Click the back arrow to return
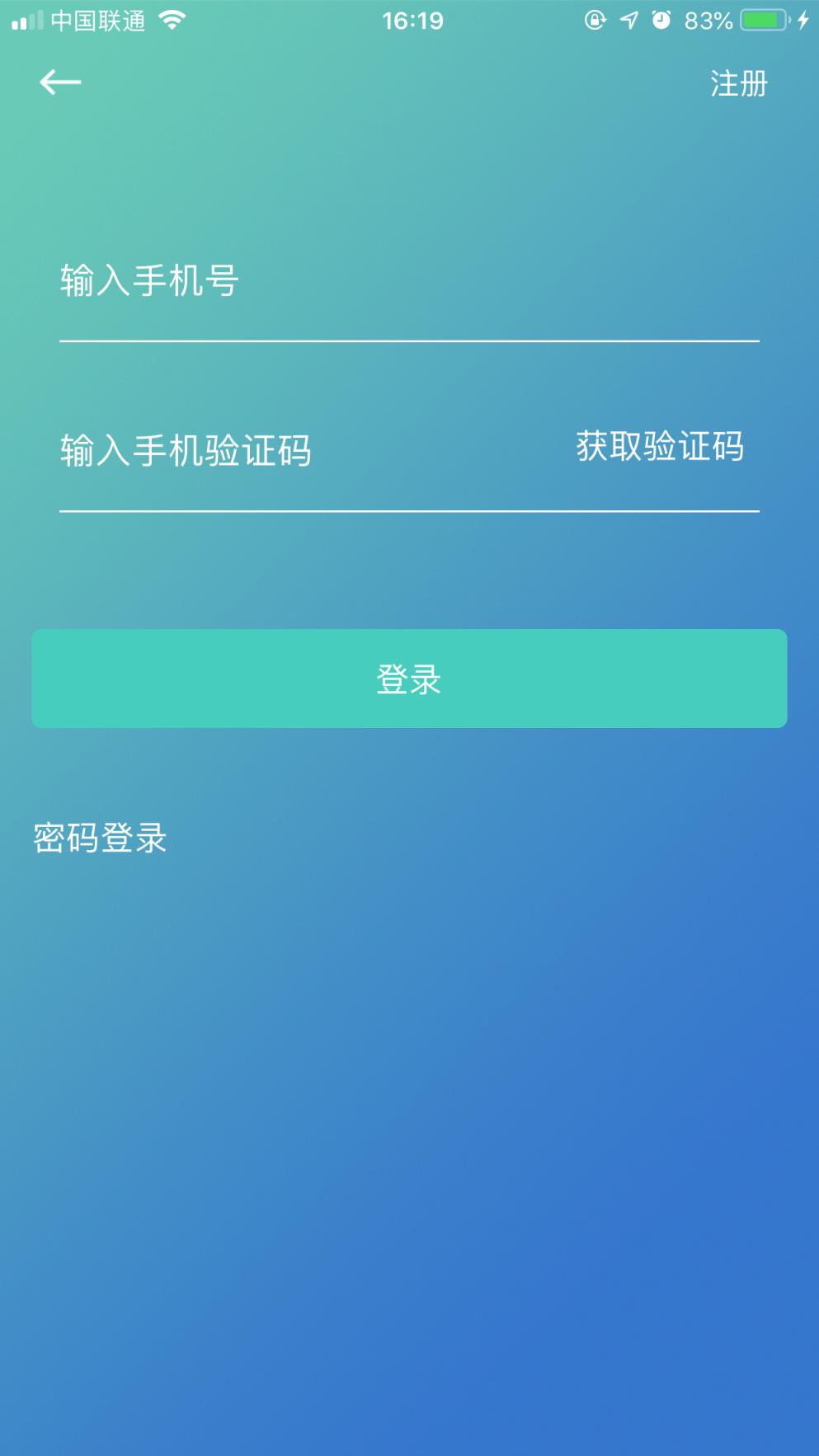 (x=60, y=82)
